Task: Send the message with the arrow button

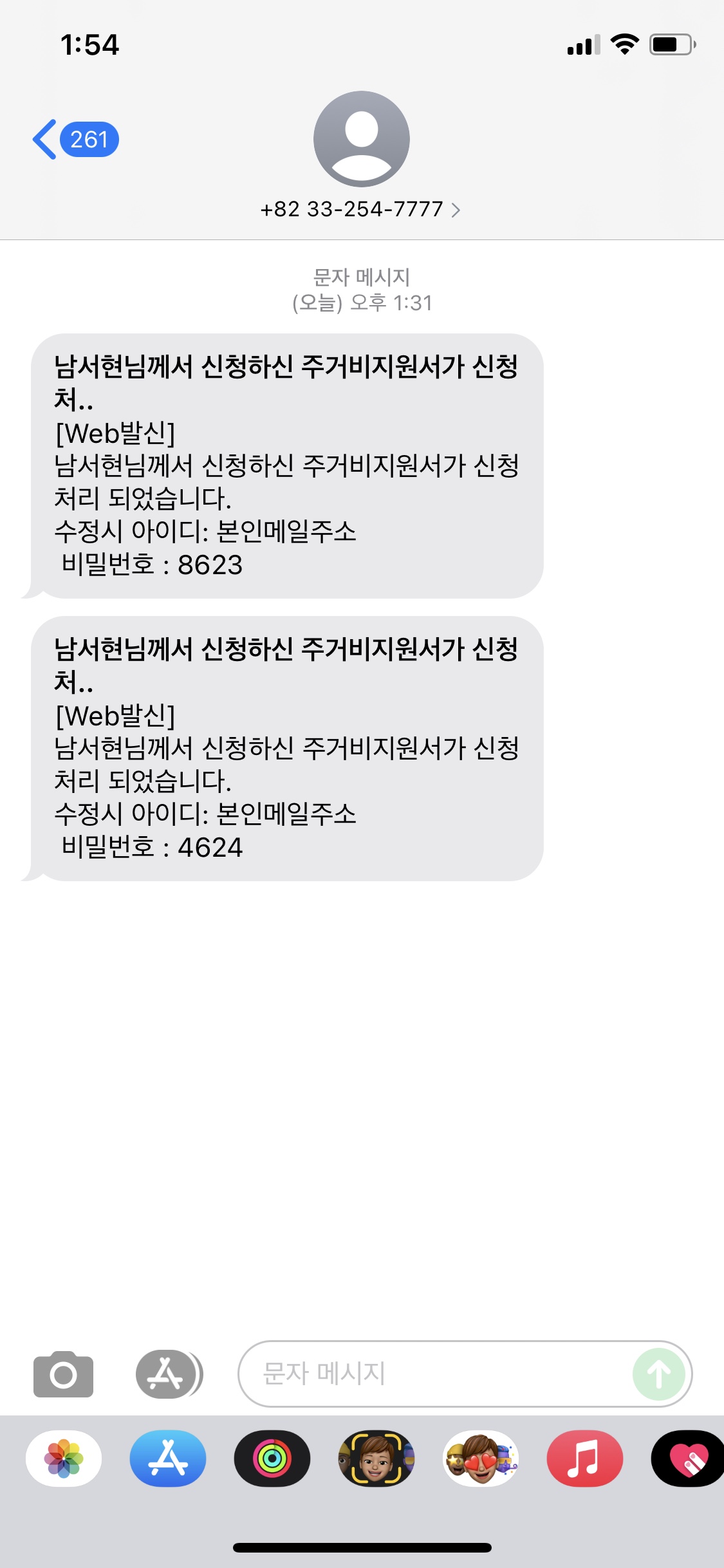Action: point(659,1374)
